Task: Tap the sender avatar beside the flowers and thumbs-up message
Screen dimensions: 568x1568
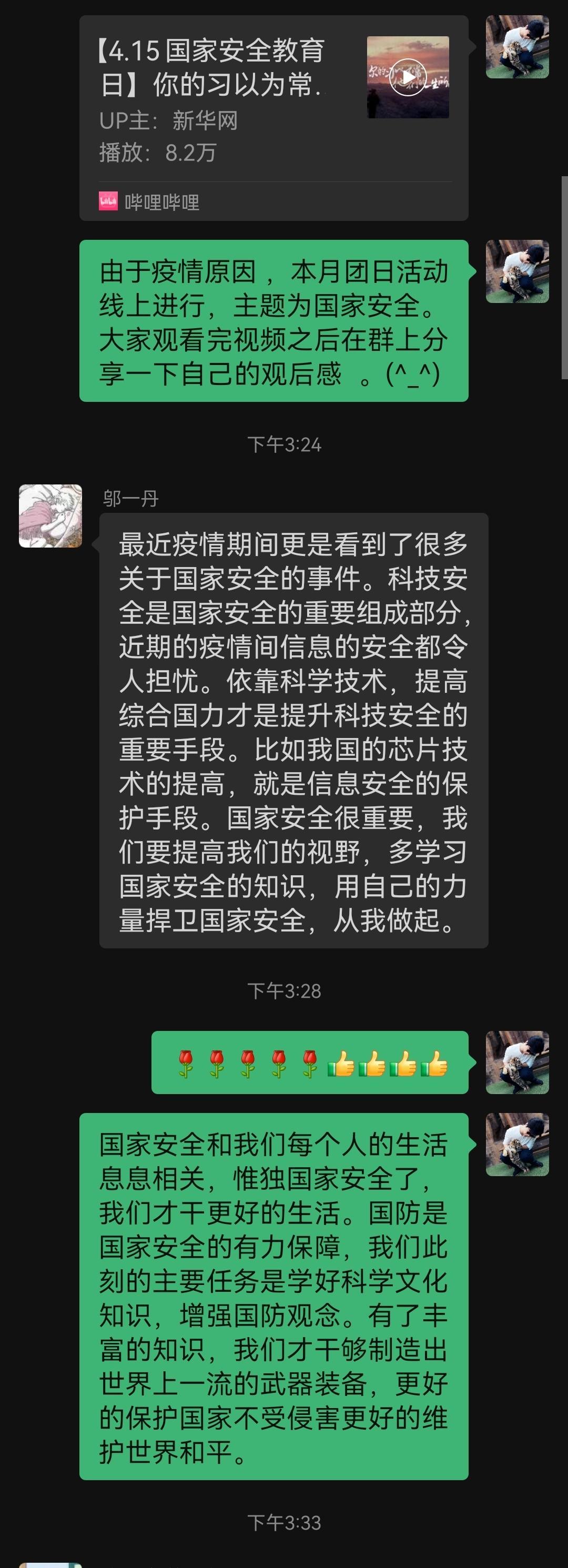Action: pyautogui.click(x=517, y=1062)
